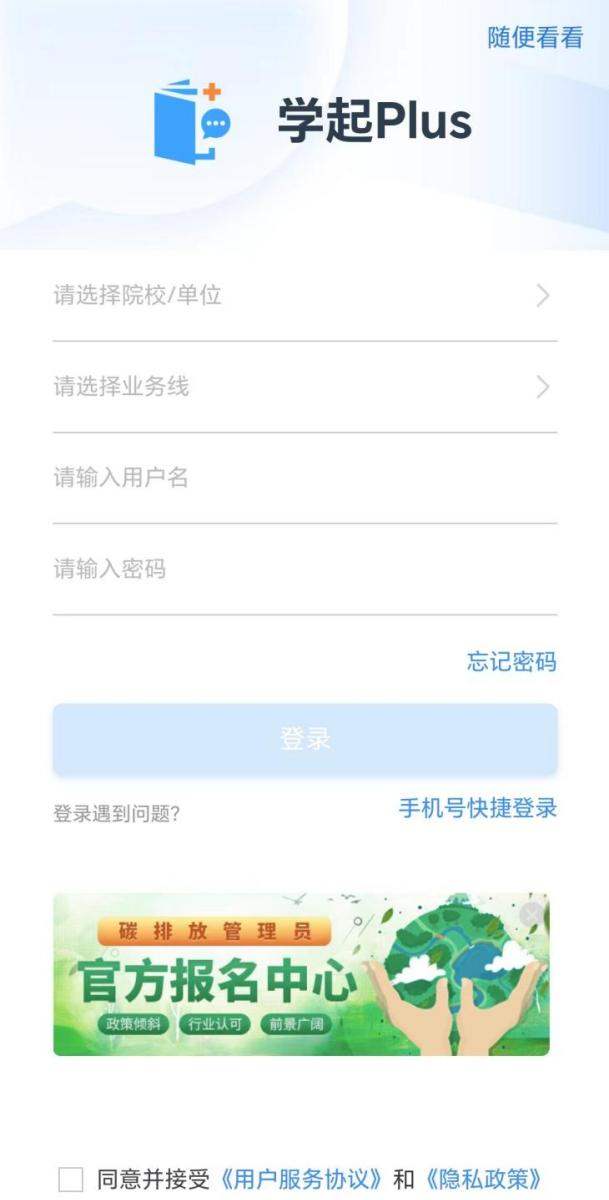The width and height of the screenshot is (609, 1200).
Task: Dismiss the 官方报名中心 banner
Action: pyautogui.click(x=532, y=913)
